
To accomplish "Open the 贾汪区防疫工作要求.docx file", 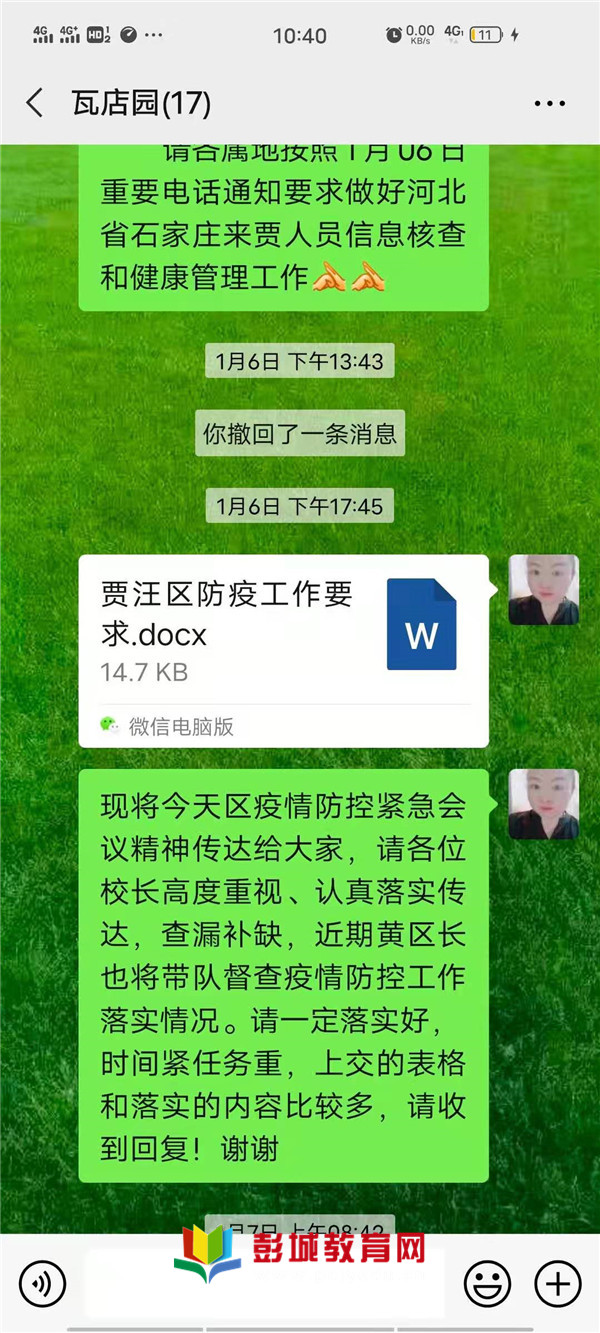I will pos(284,630).
